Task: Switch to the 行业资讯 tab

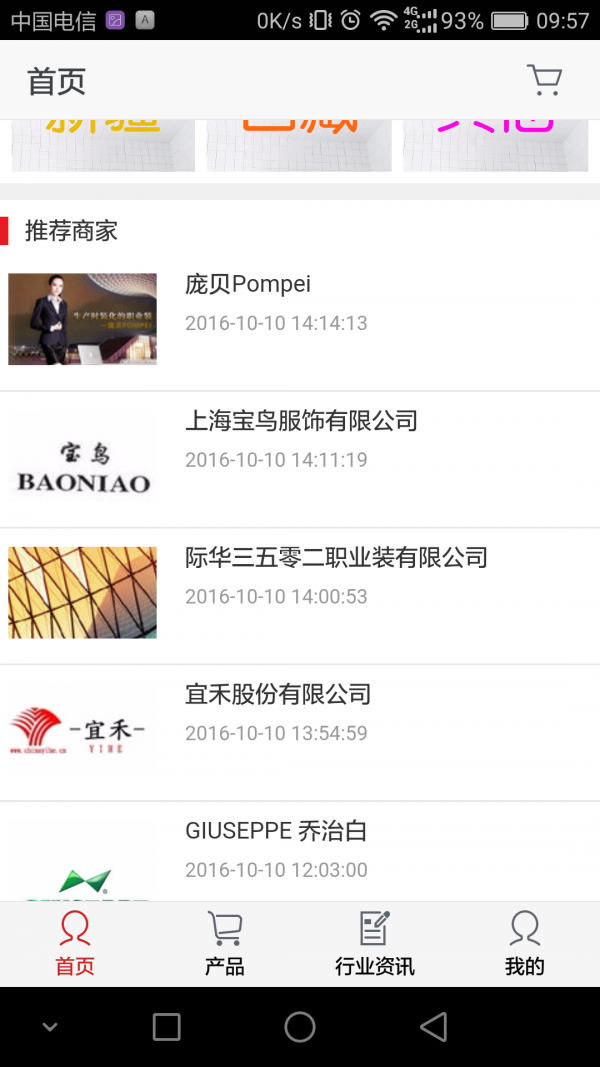Action: [x=375, y=944]
